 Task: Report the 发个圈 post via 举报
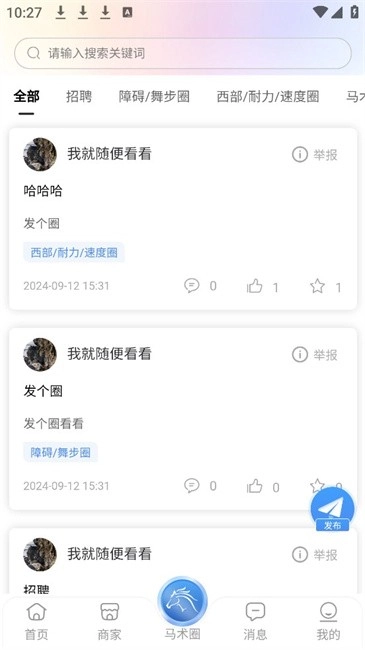pyautogui.click(x=315, y=355)
